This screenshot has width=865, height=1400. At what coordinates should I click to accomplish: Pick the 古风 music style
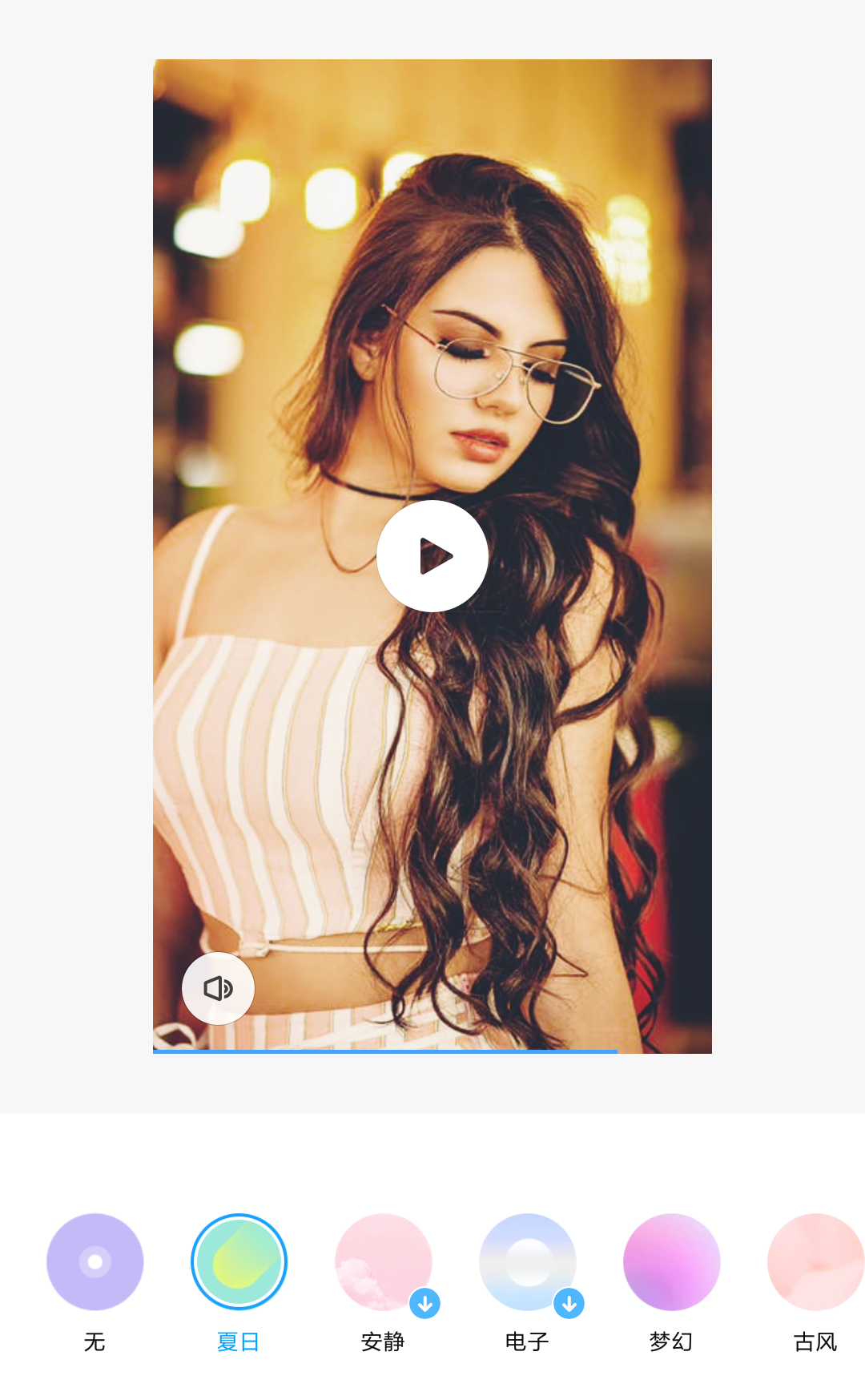[815, 1262]
